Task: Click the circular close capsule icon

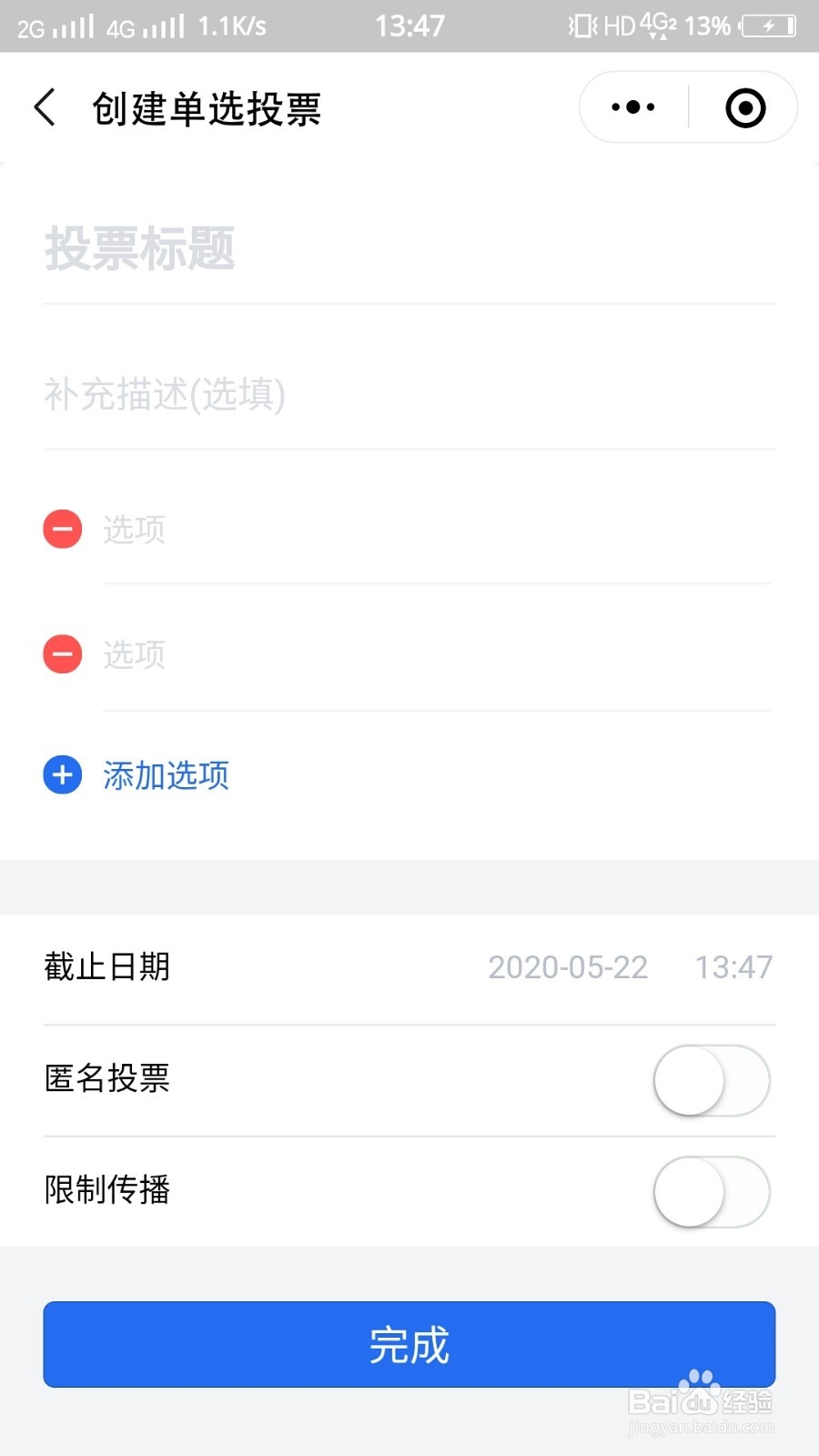Action: 744,106
